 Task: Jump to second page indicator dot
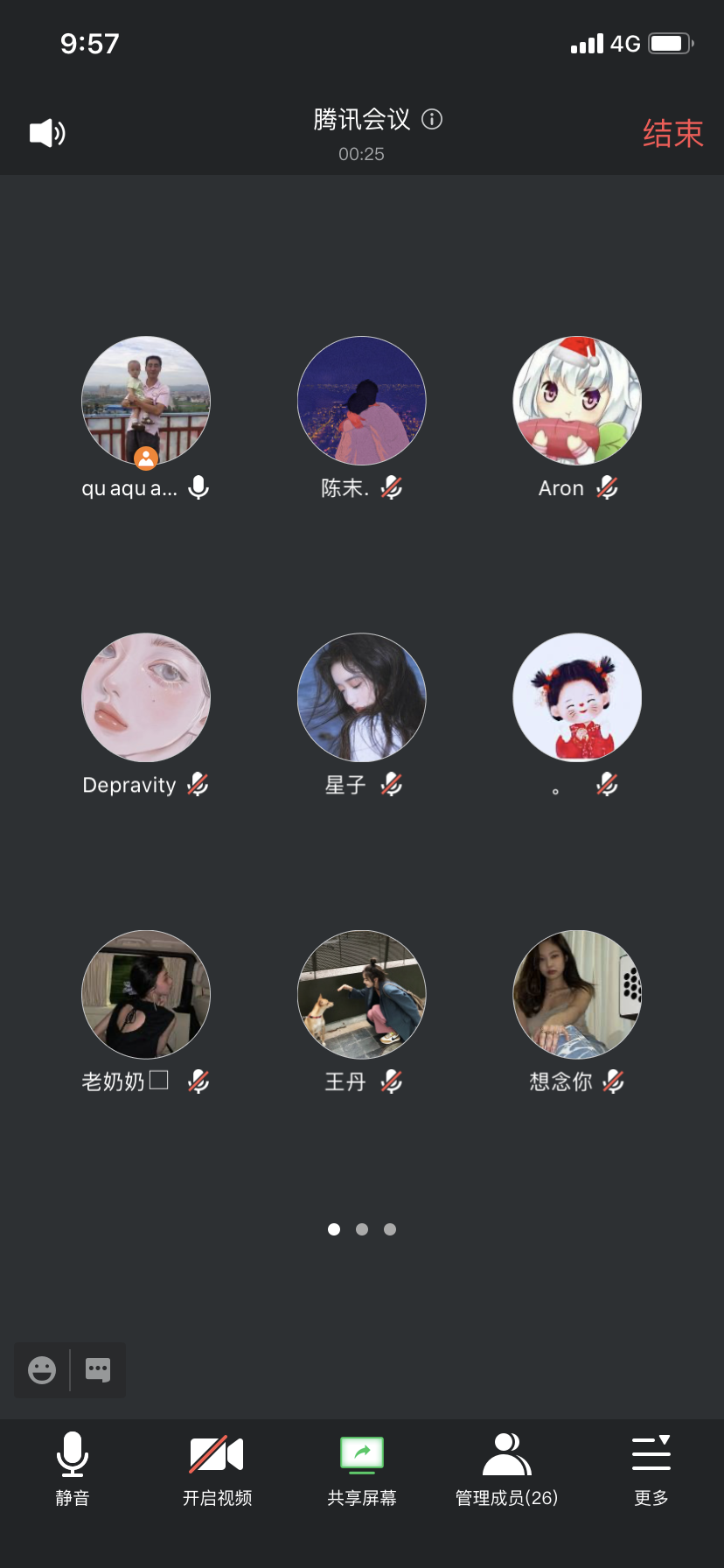click(362, 1229)
